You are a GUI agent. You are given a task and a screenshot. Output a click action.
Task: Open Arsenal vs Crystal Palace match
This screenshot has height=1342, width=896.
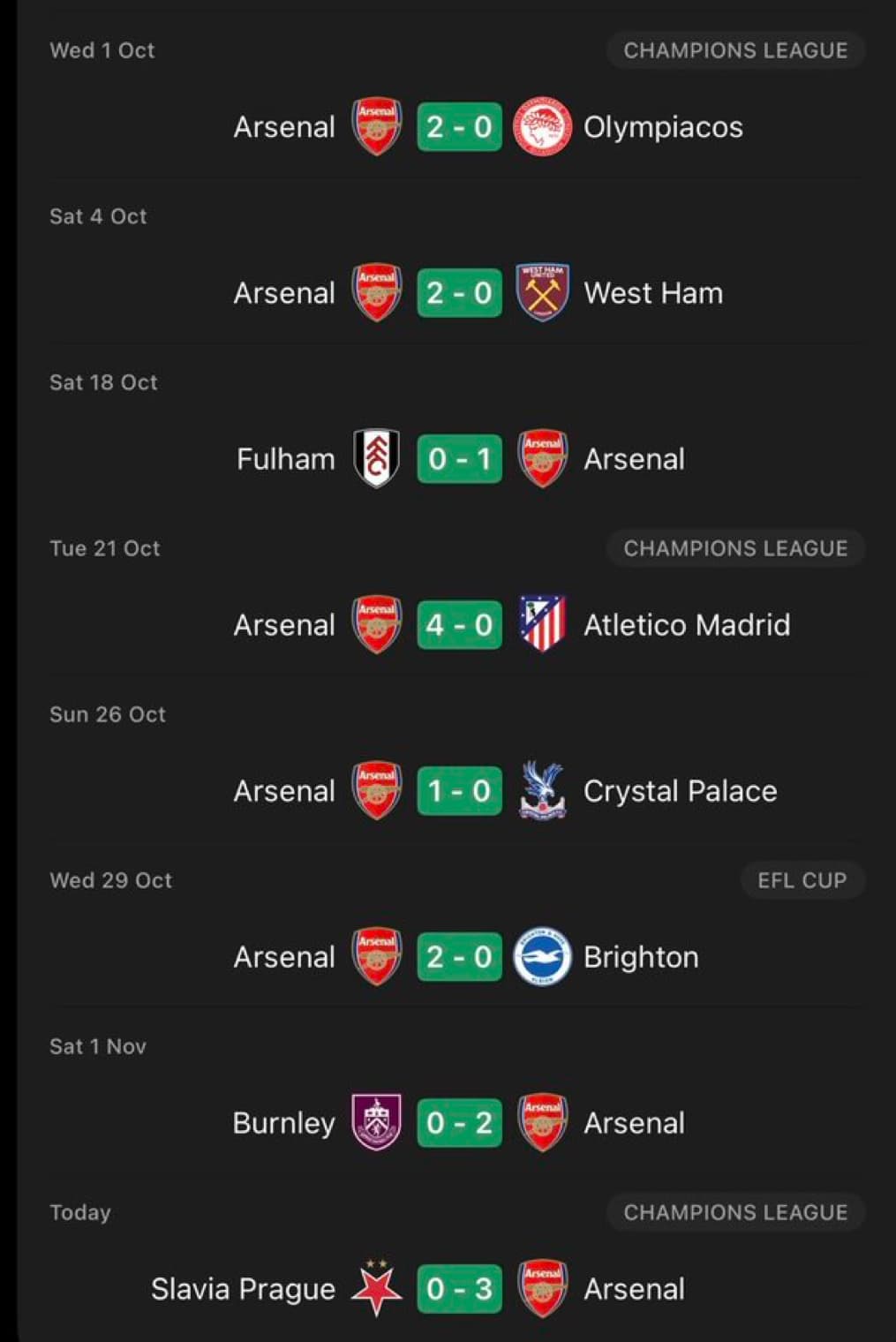click(459, 791)
